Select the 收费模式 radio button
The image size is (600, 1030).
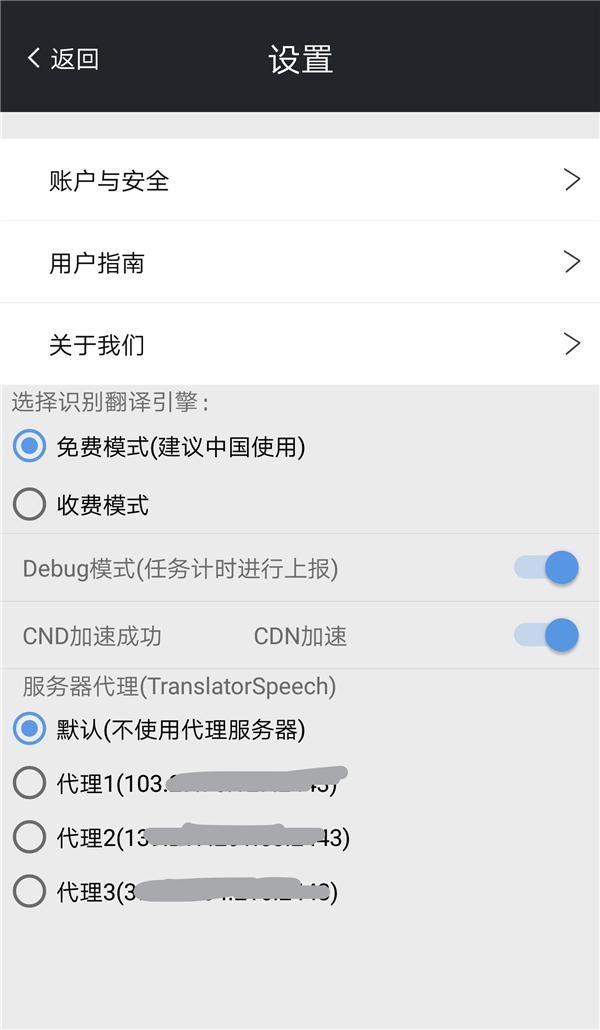(30, 504)
